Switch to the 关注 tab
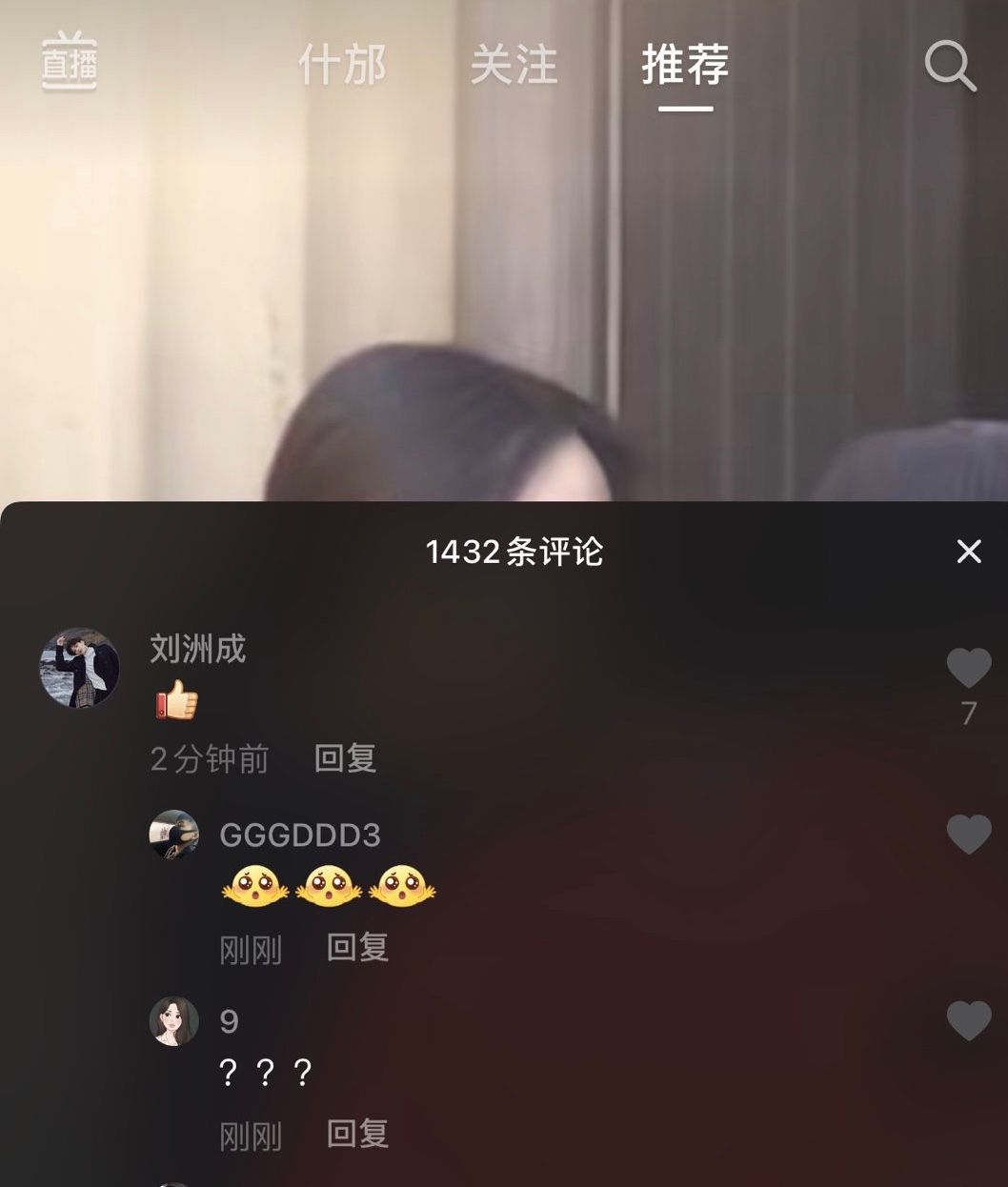 pos(516,65)
